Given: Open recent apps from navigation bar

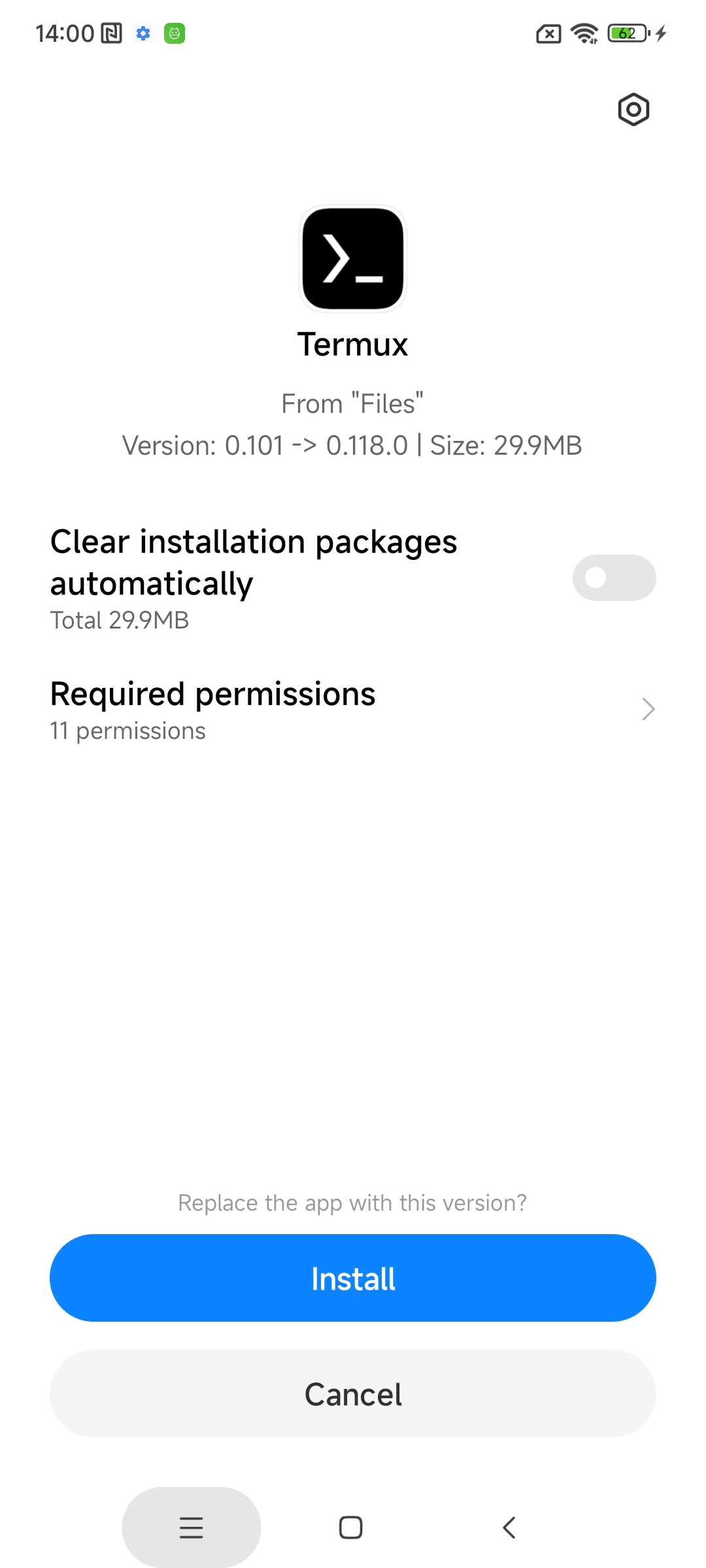Looking at the screenshot, I should click(x=192, y=1527).
